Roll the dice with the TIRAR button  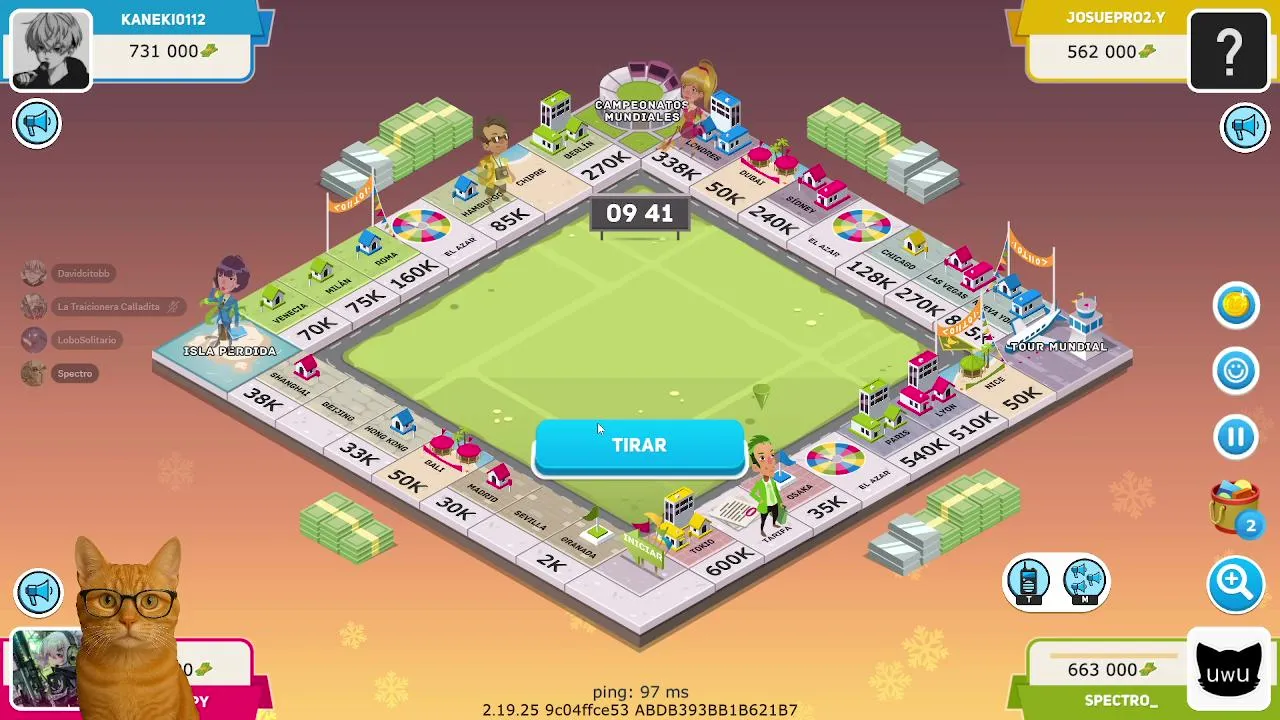pyautogui.click(x=639, y=446)
